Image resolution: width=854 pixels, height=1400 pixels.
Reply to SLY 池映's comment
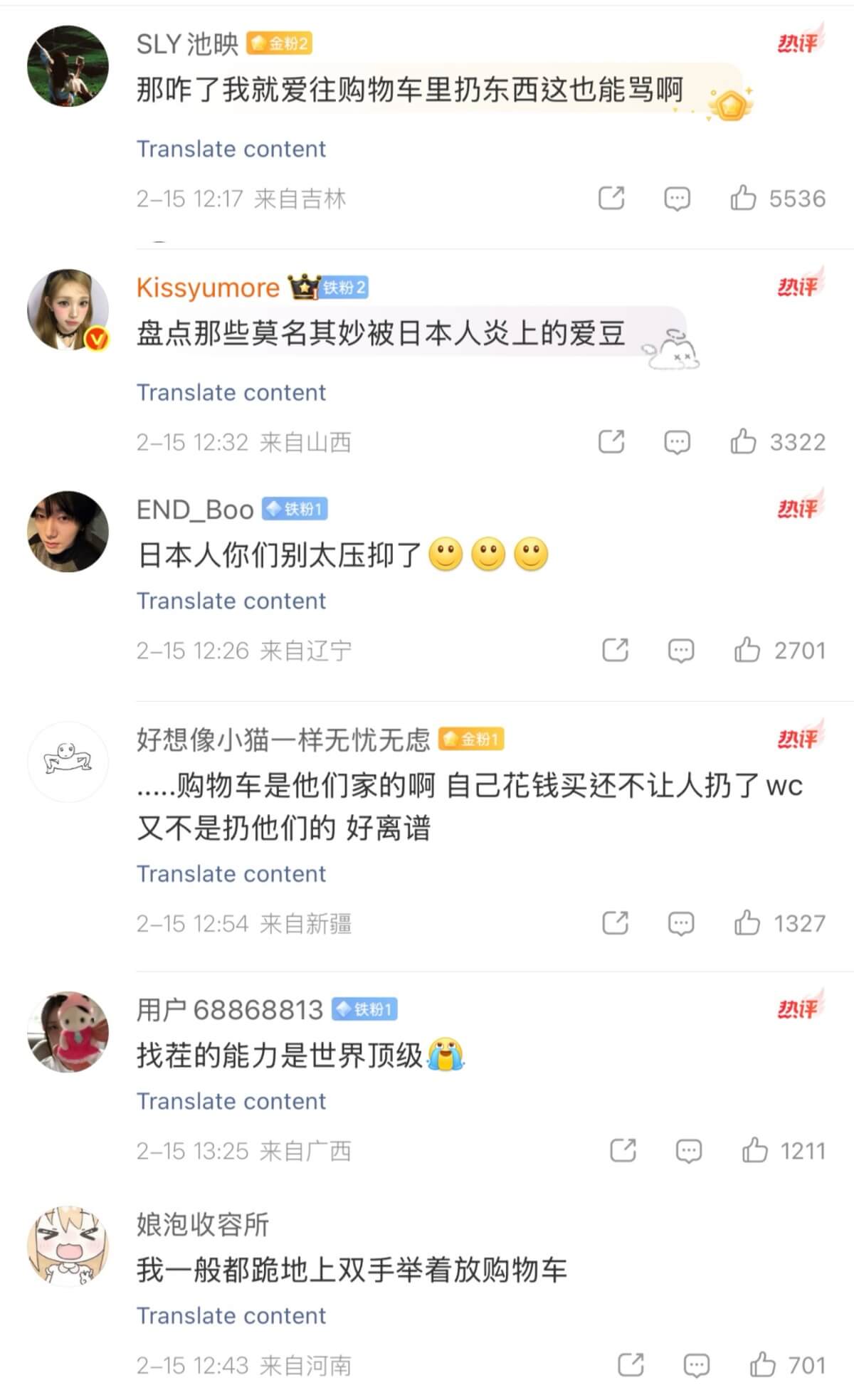click(x=677, y=199)
